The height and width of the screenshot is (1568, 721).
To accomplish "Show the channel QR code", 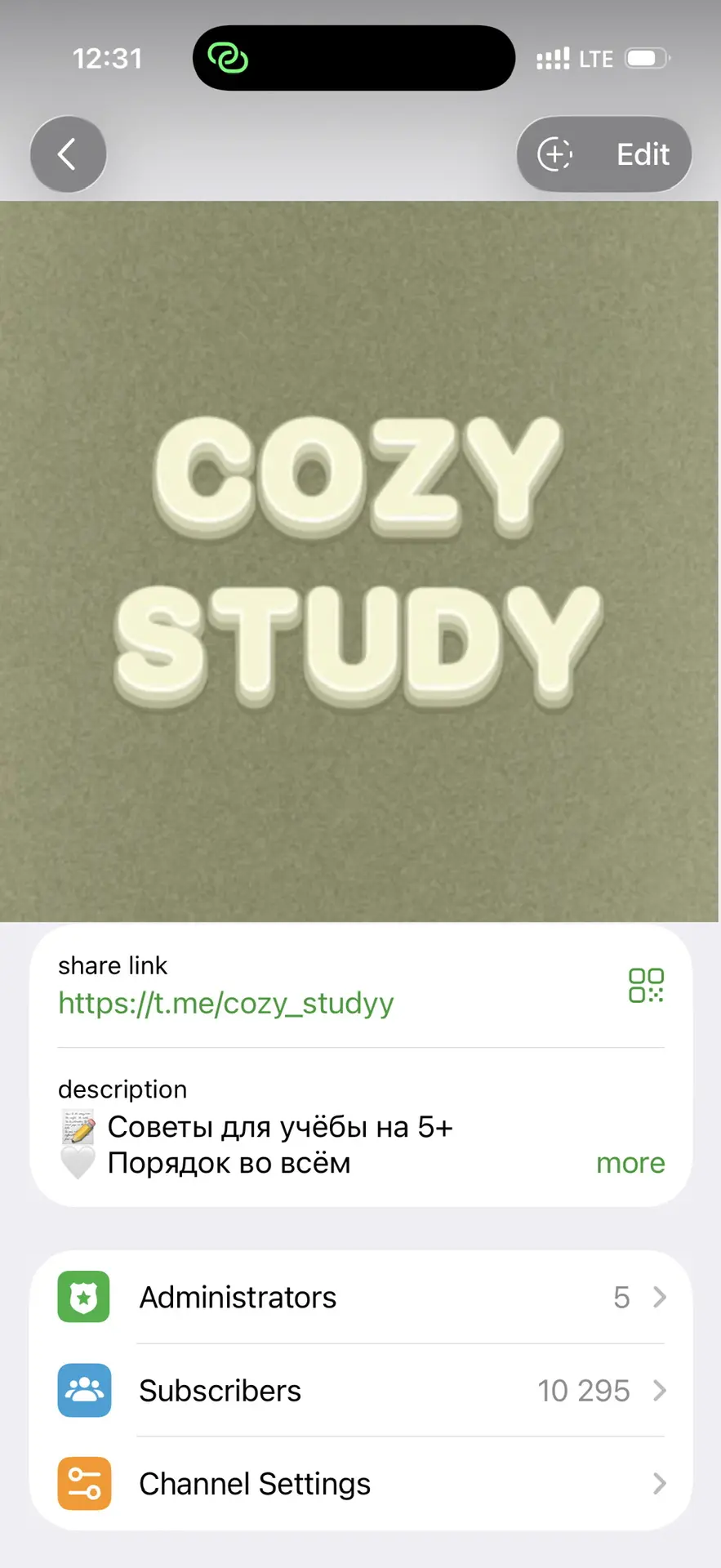I will [645, 985].
